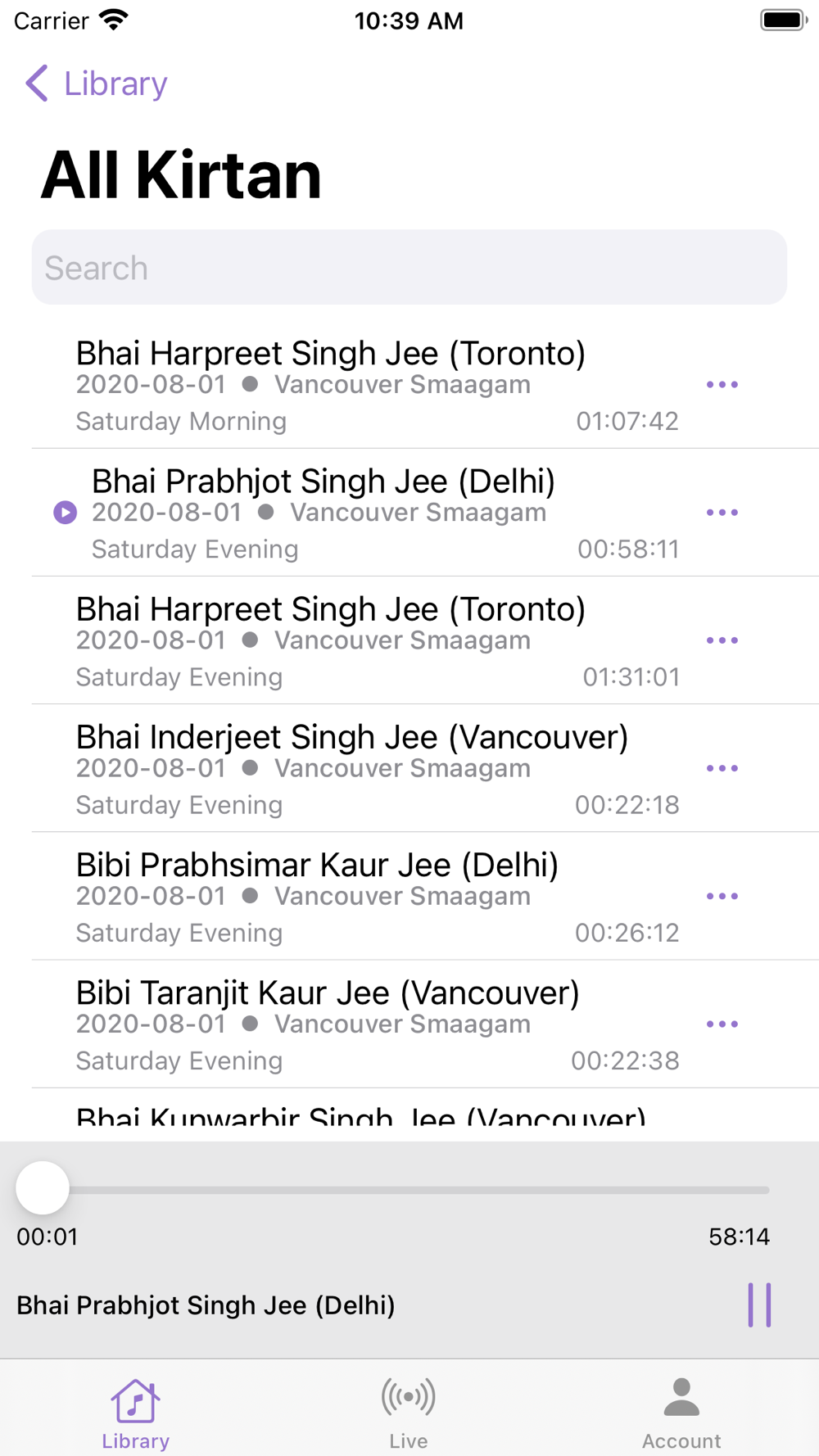Select the Library tab

[x=135, y=1412]
